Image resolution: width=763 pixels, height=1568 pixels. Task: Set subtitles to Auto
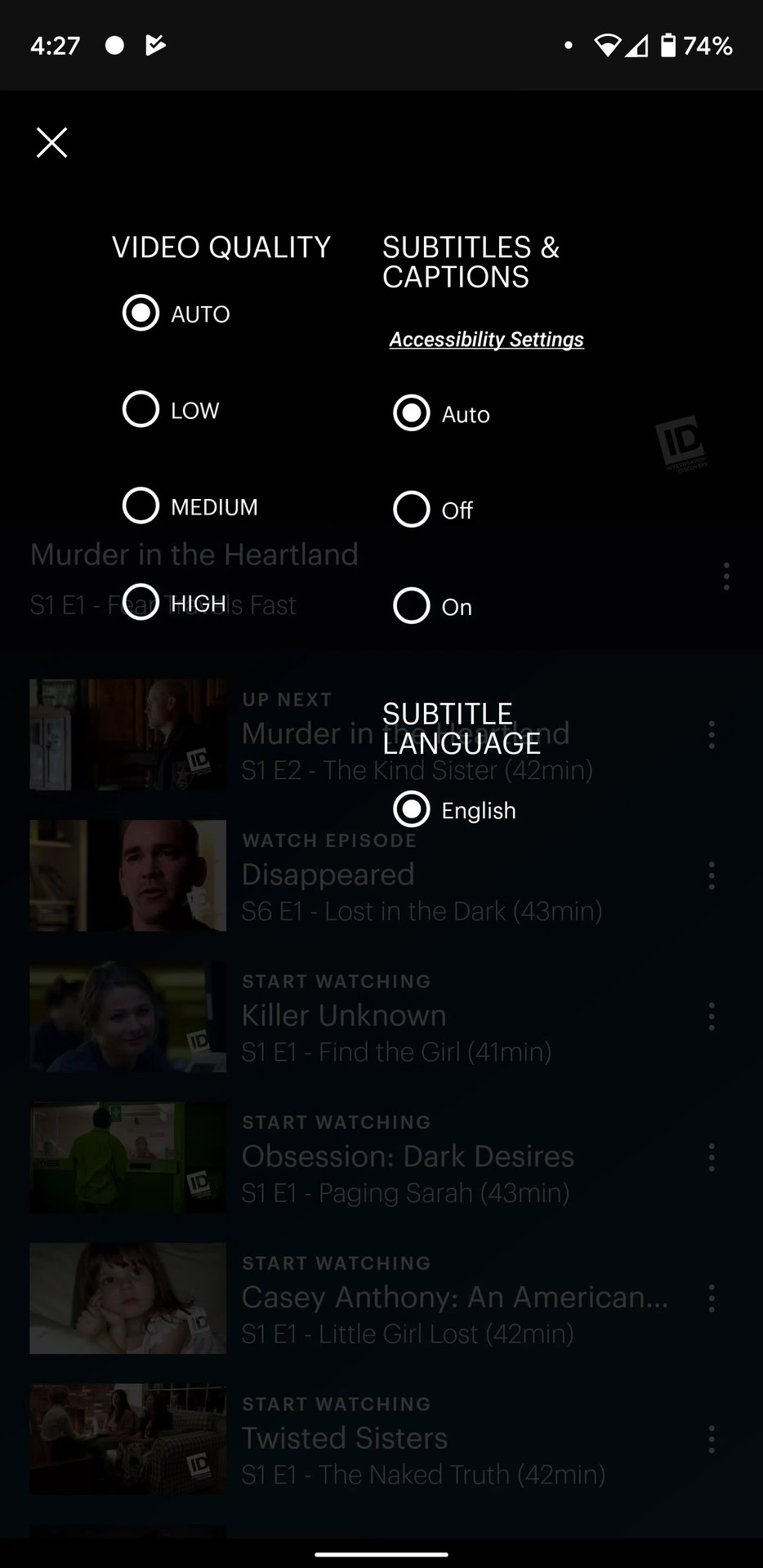coord(412,413)
